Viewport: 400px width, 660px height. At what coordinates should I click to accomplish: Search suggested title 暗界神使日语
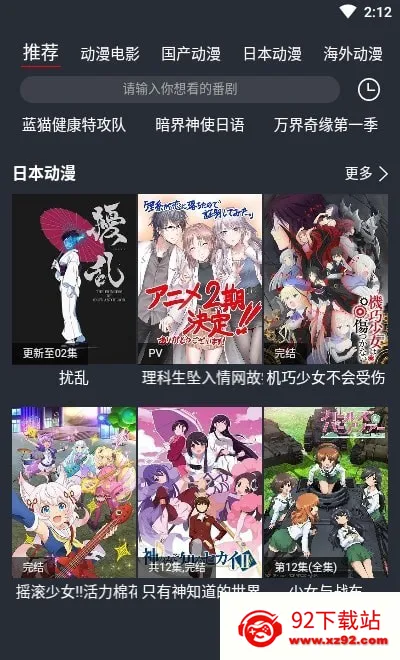pos(200,125)
